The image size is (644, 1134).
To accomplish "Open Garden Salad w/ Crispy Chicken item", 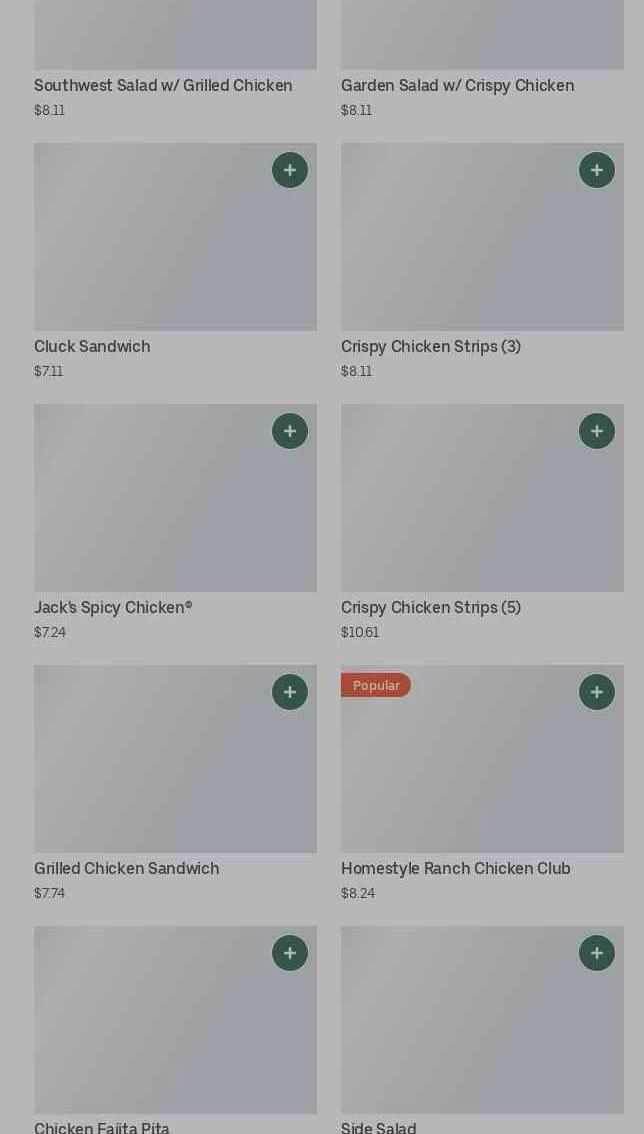I will click(482, 59).
